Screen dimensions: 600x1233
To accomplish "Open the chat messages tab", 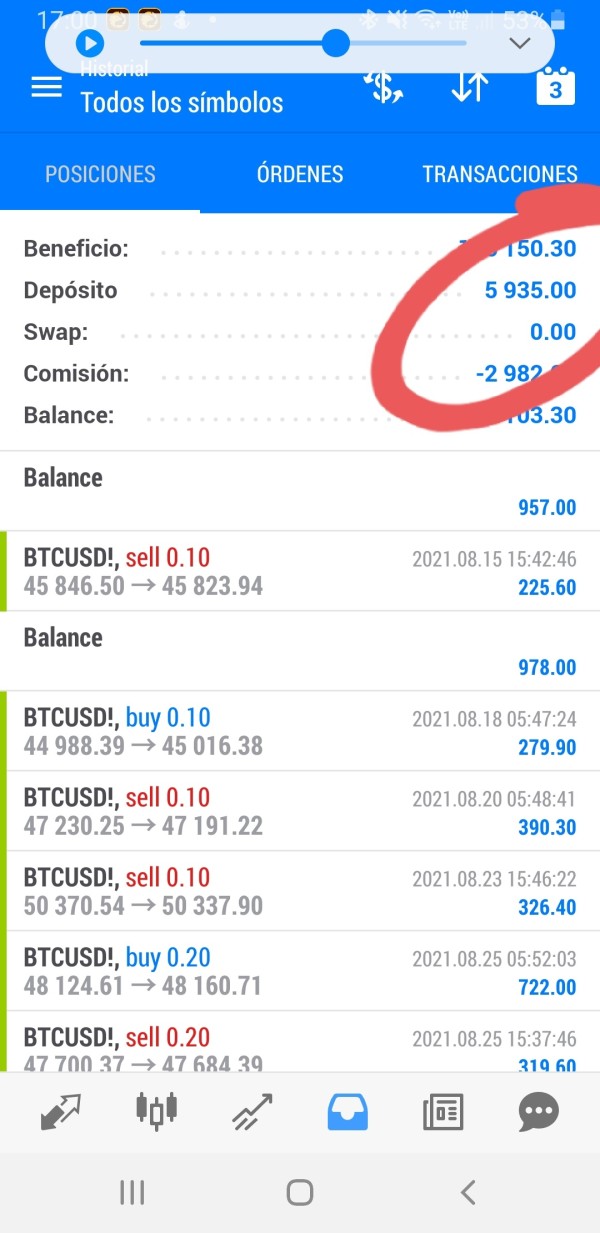I will pyautogui.click(x=539, y=1112).
